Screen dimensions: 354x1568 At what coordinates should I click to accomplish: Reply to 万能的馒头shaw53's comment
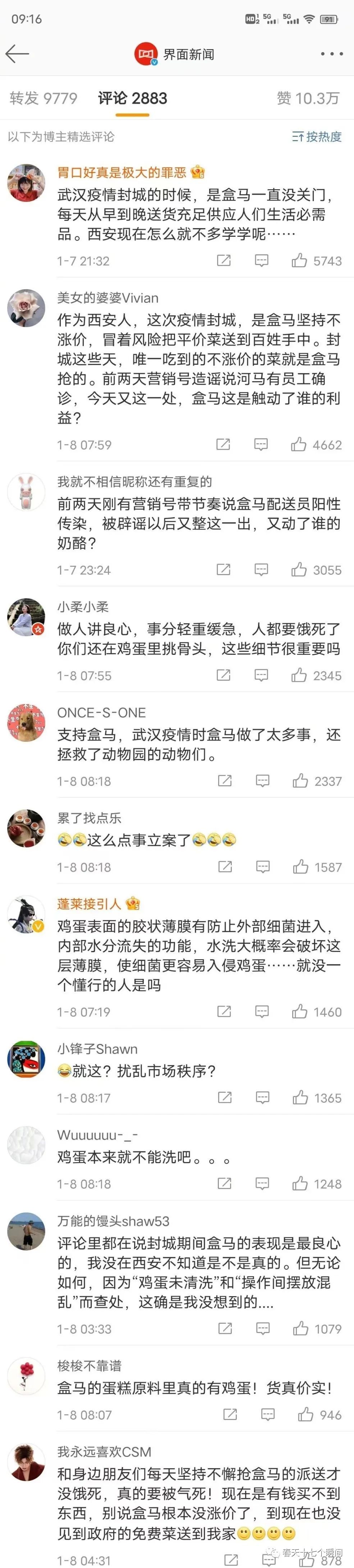click(x=263, y=1329)
